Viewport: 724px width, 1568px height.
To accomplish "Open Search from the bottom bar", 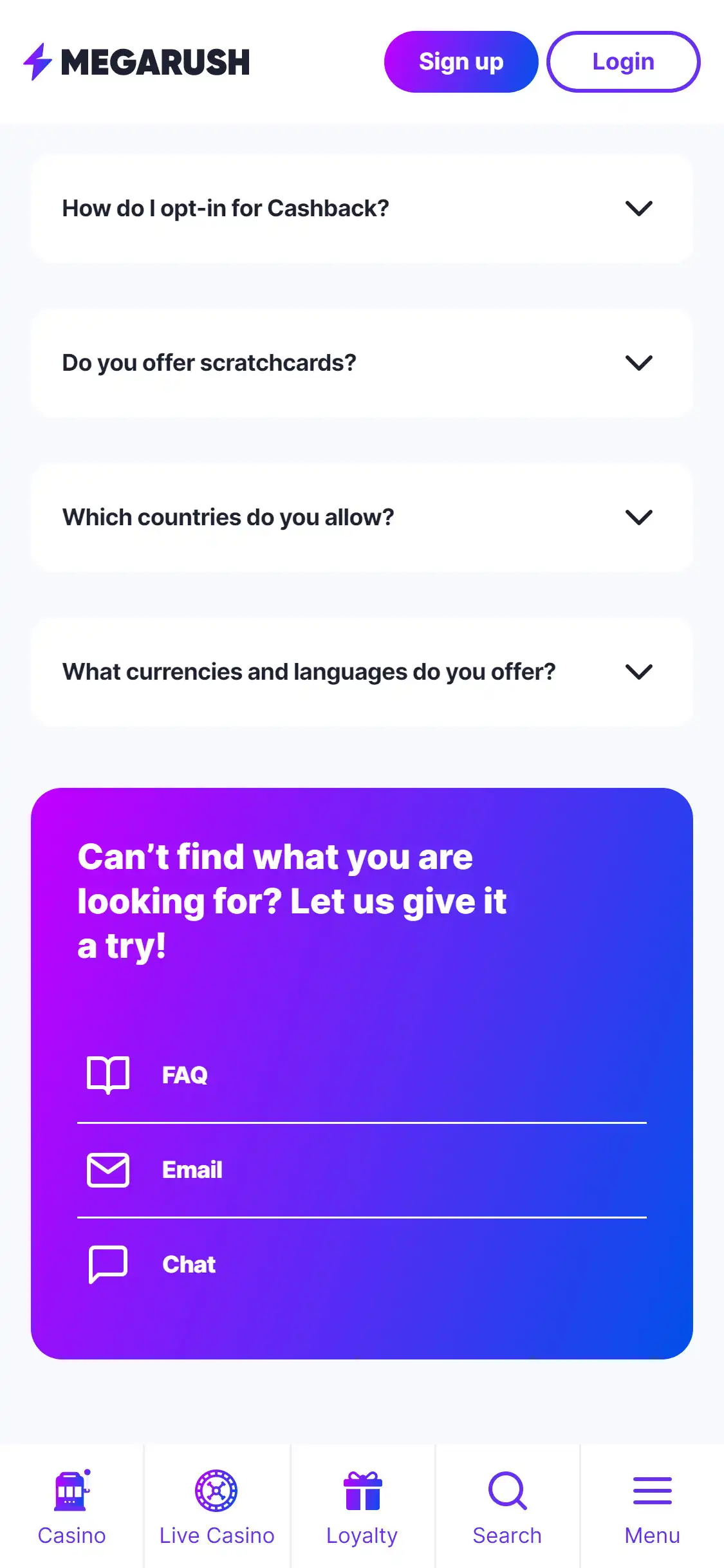I will tap(507, 1506).
